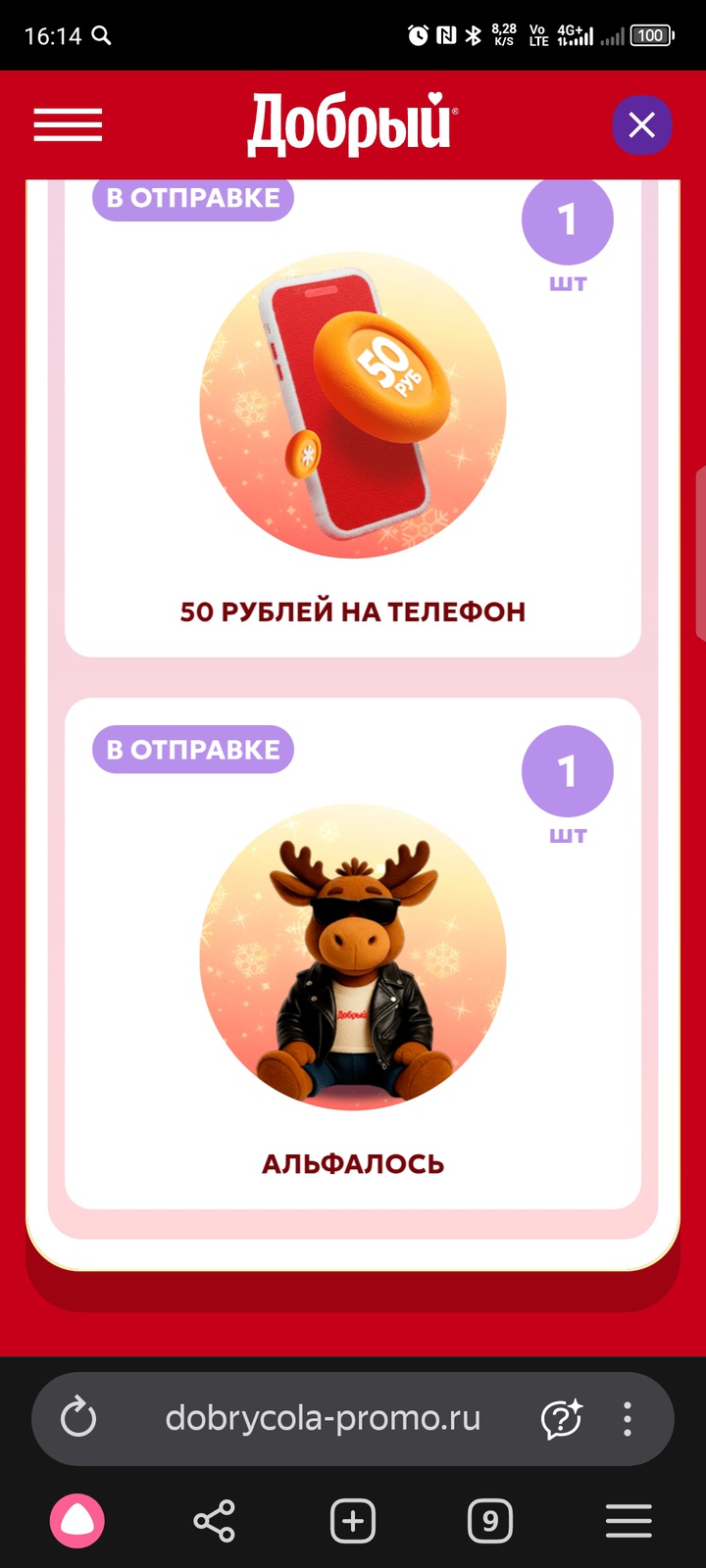Share this page
This screenshot has height=1568, width=706.
pos(215,1521)
